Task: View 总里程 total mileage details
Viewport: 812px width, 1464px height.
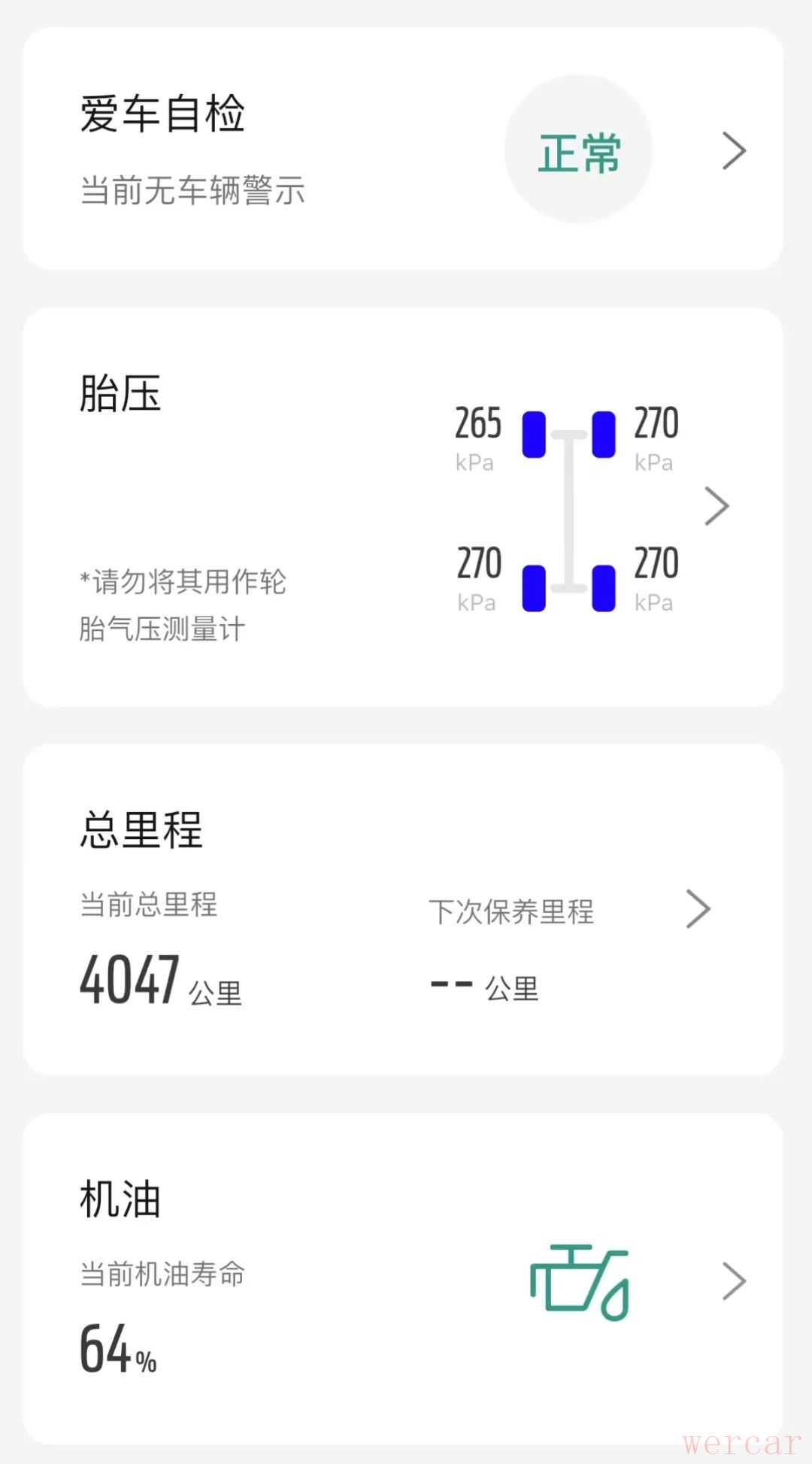Action: 698,909
